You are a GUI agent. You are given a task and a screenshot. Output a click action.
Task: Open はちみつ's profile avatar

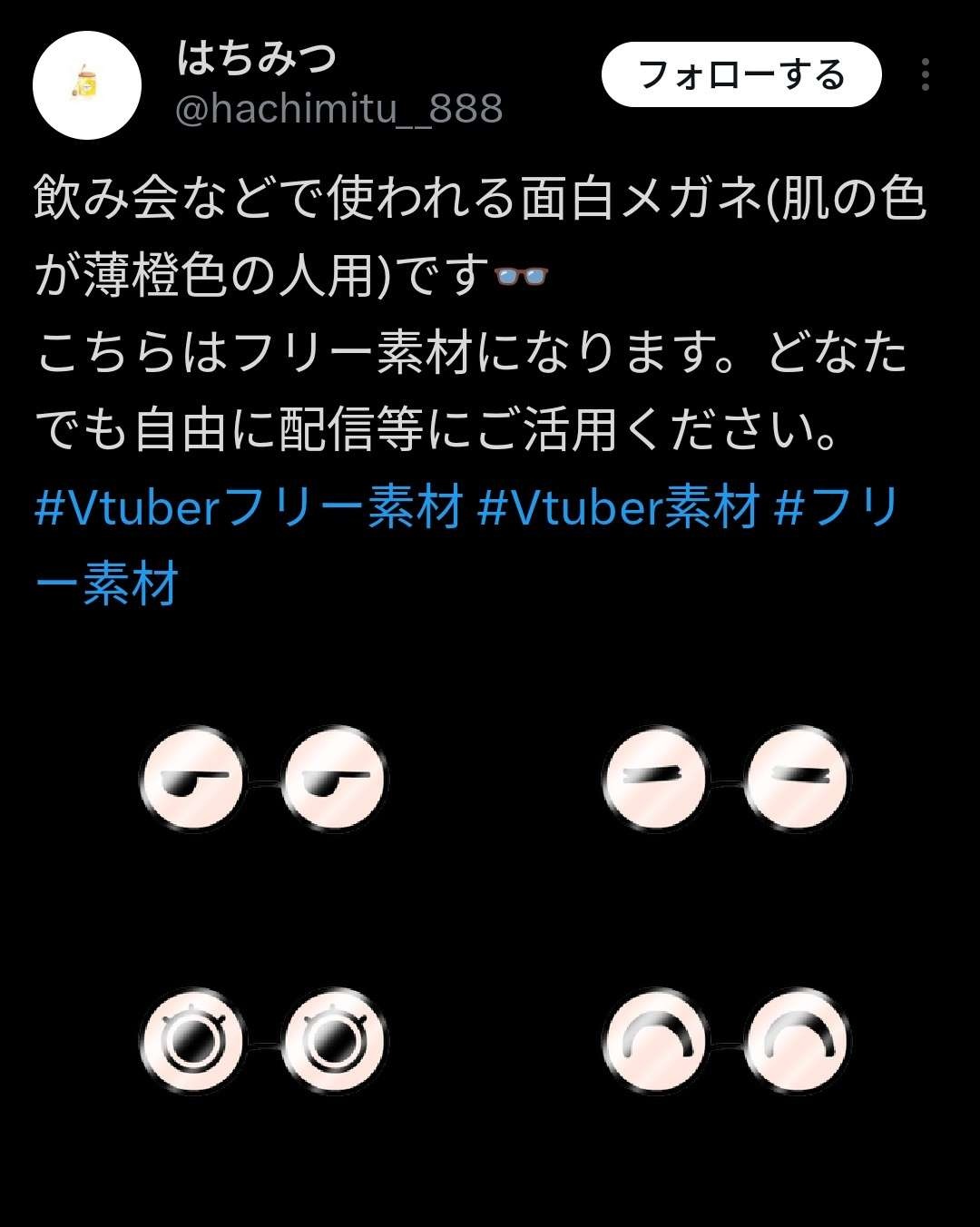87,85
